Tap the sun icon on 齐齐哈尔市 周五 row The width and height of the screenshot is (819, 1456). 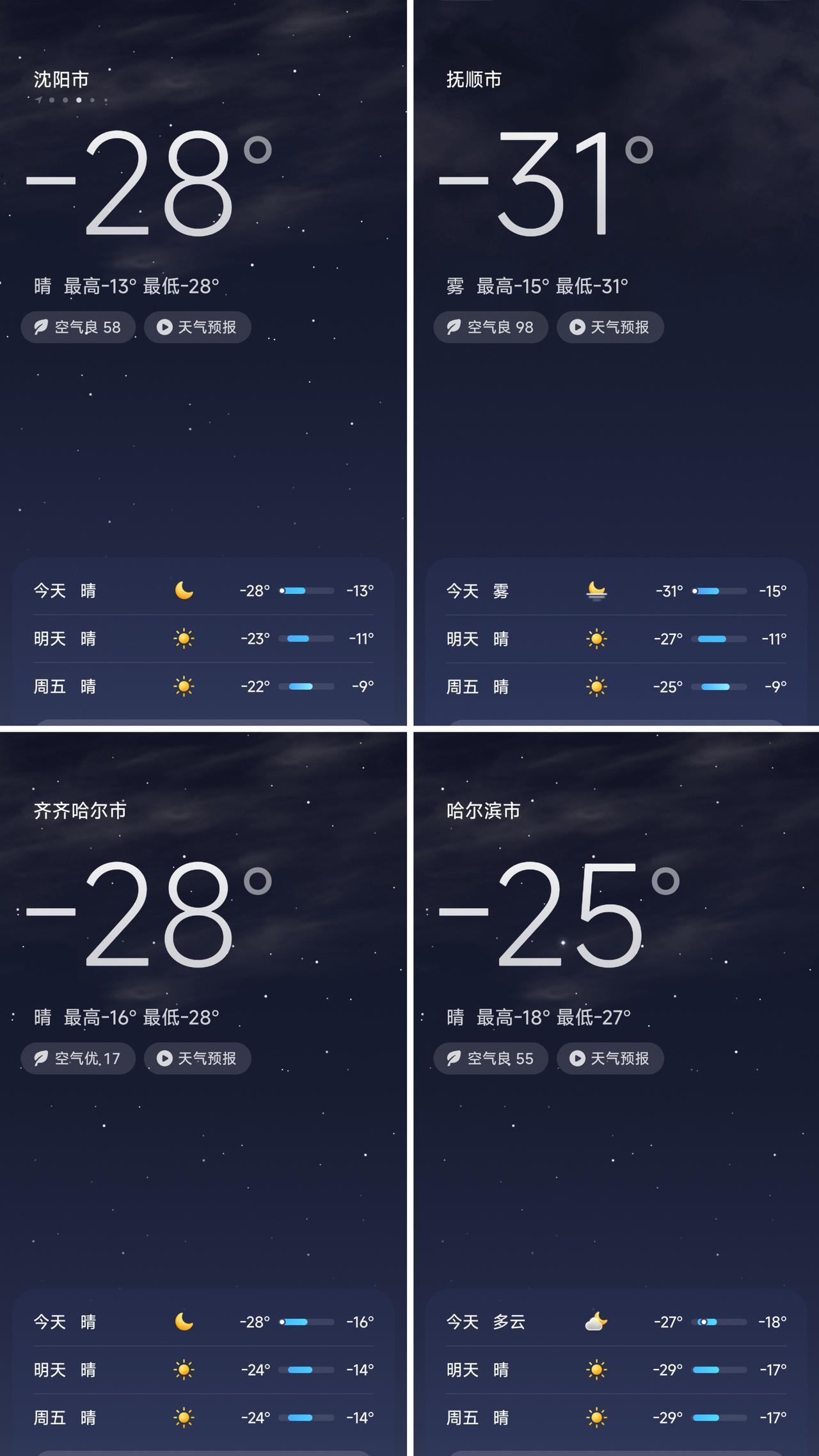184,1417
